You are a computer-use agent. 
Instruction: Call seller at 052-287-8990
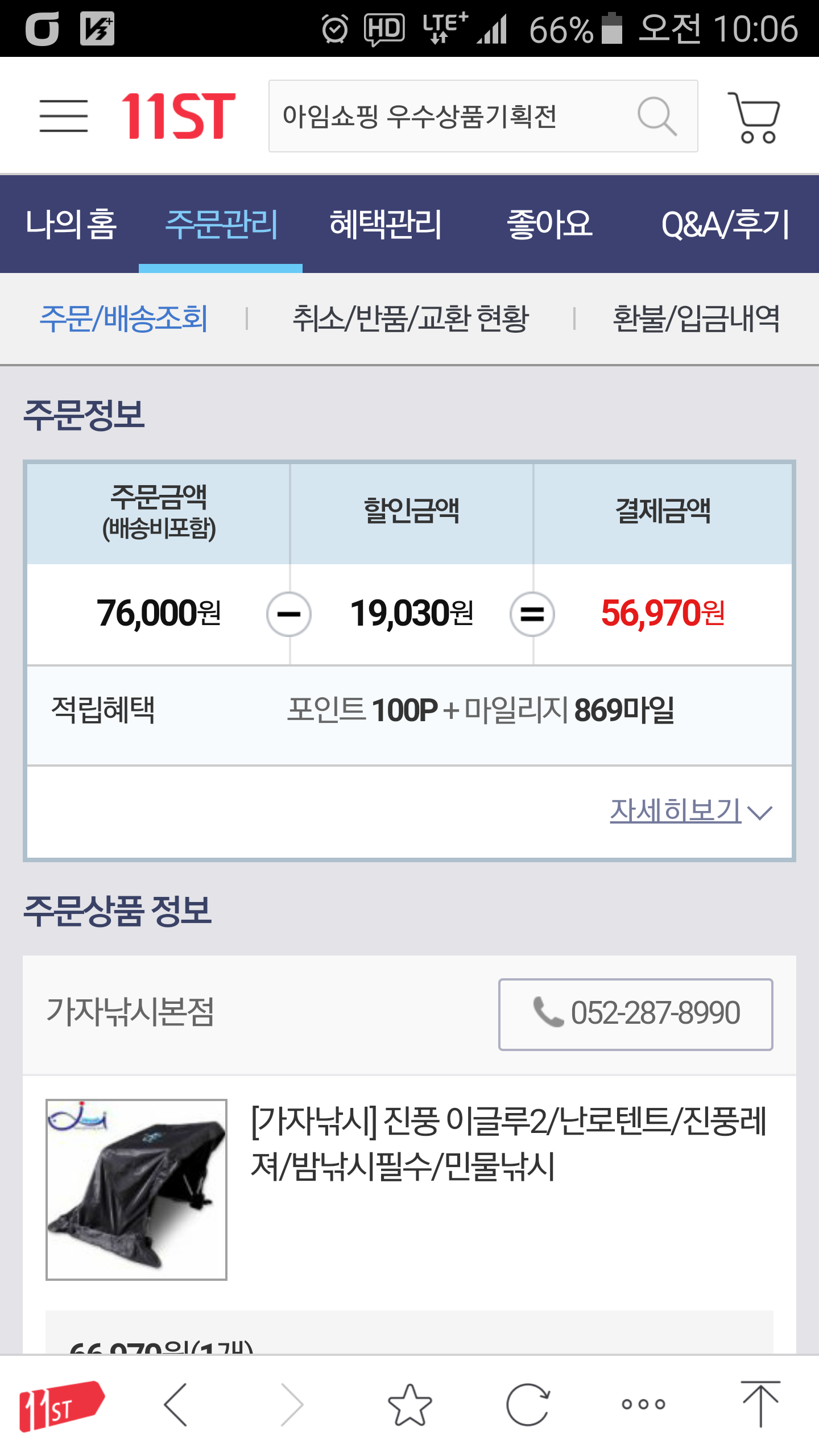[x=635, y=1014]
